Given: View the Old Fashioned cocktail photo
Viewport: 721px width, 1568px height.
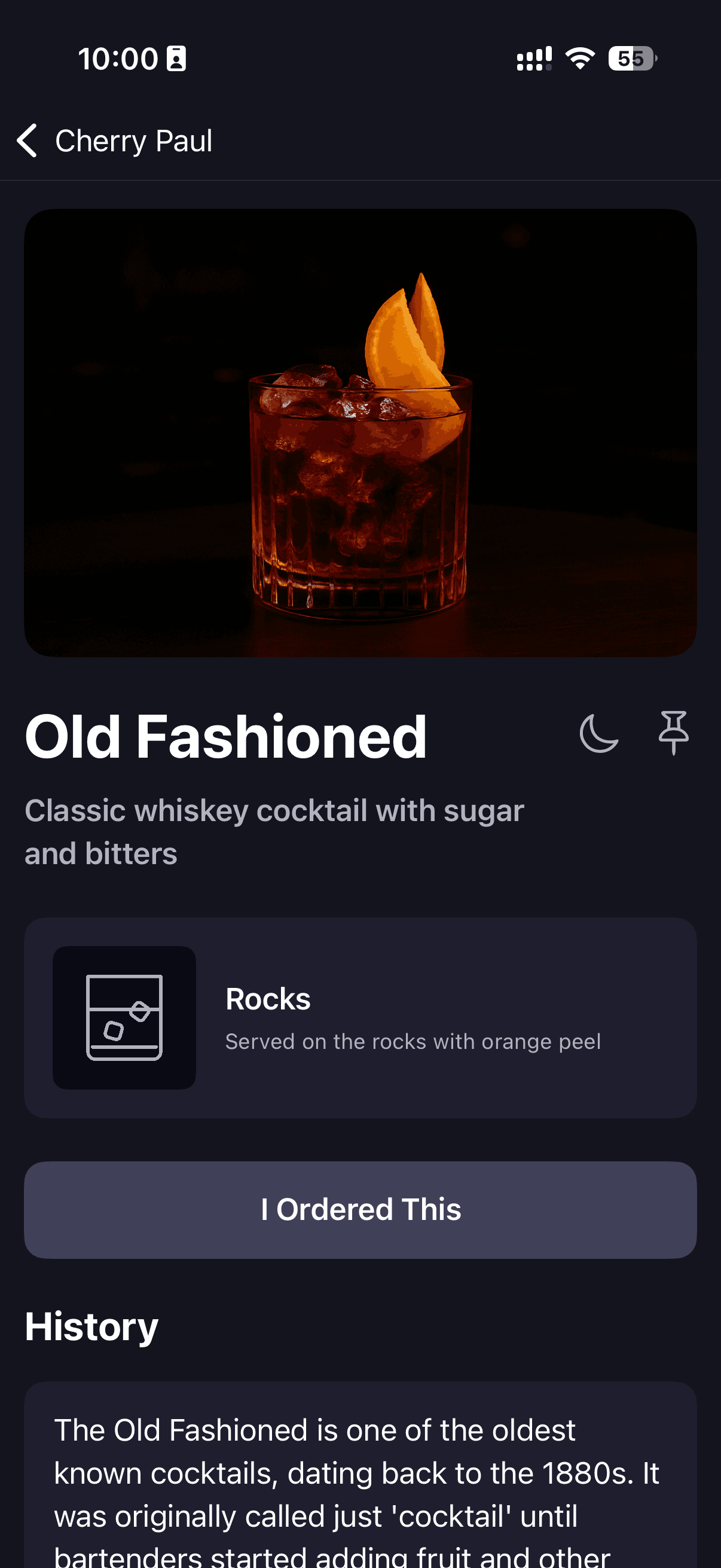Looking at the screenshot, I should (360, 432).
